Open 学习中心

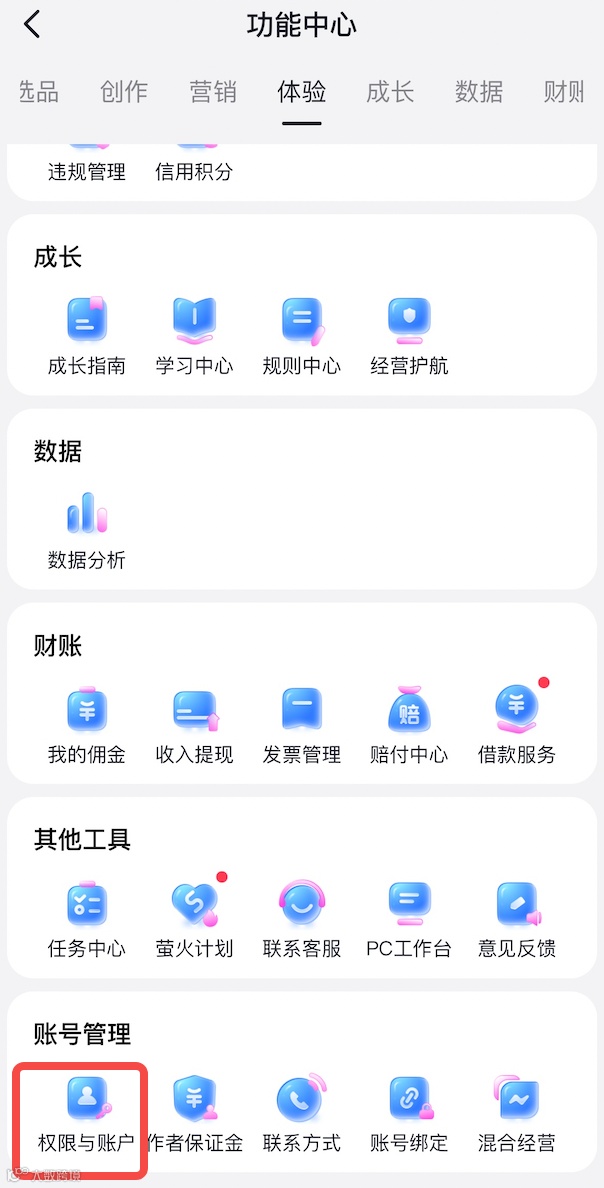[194, 335]
